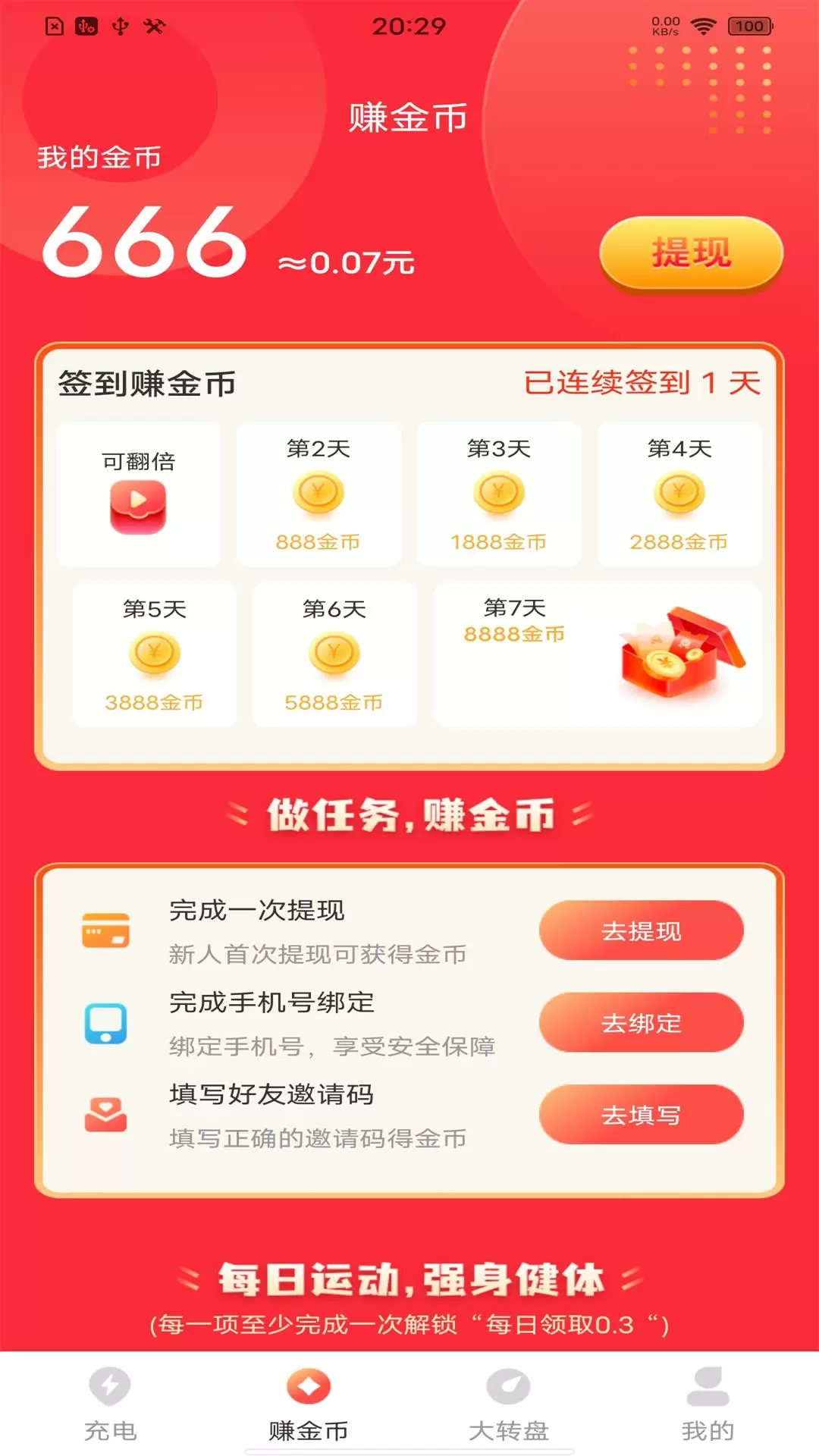Open the 我的 profile tab
819x1456 pixels.
click(x=708, y=1404)
